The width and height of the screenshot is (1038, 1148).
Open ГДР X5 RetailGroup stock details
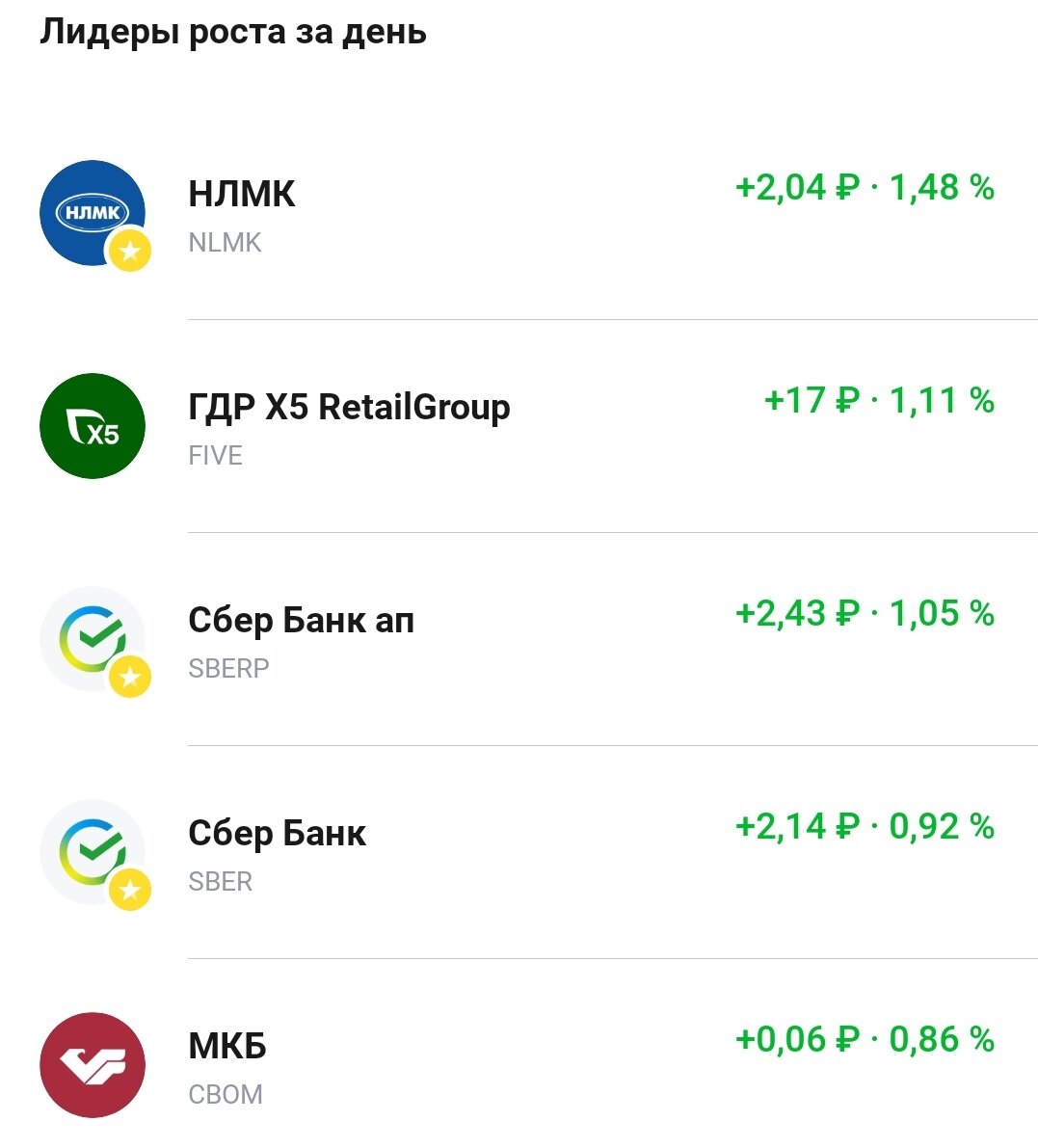pyautogui.click(x=519, y=427)
